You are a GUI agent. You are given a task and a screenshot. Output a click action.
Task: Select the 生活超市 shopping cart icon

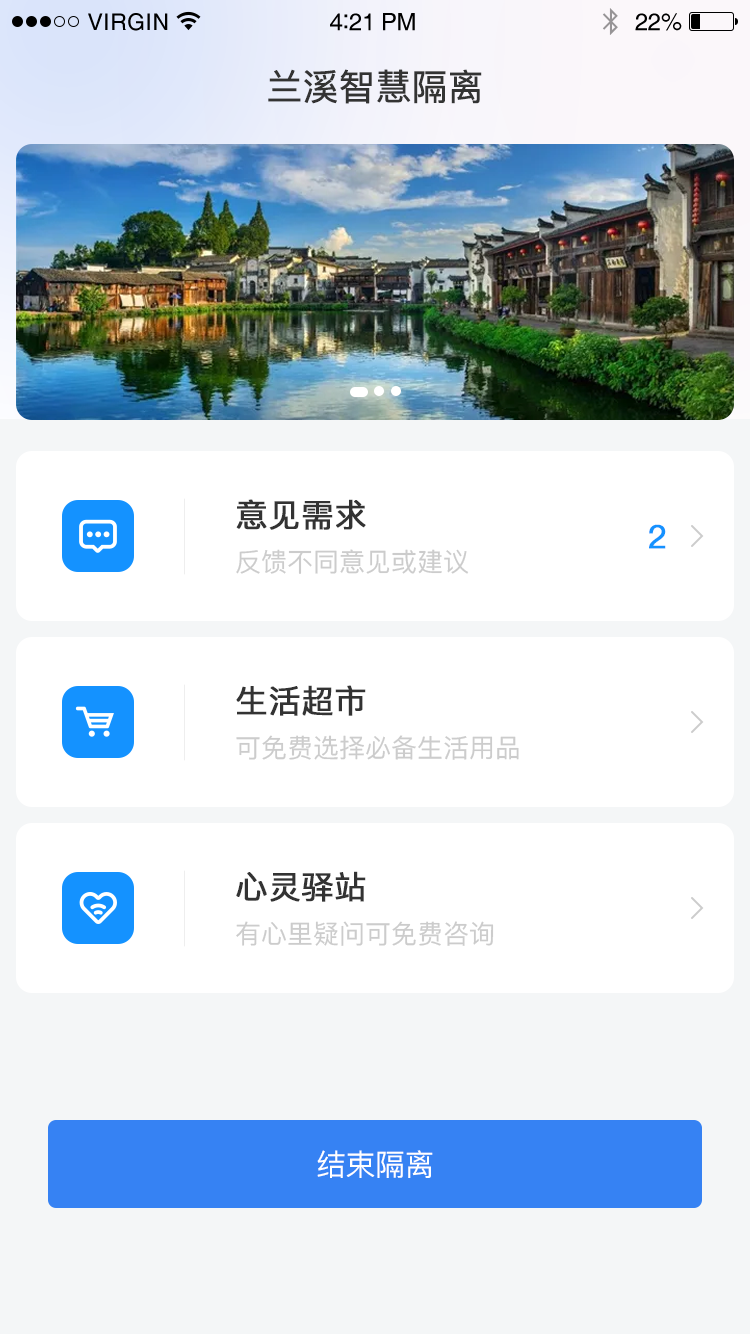97,722
